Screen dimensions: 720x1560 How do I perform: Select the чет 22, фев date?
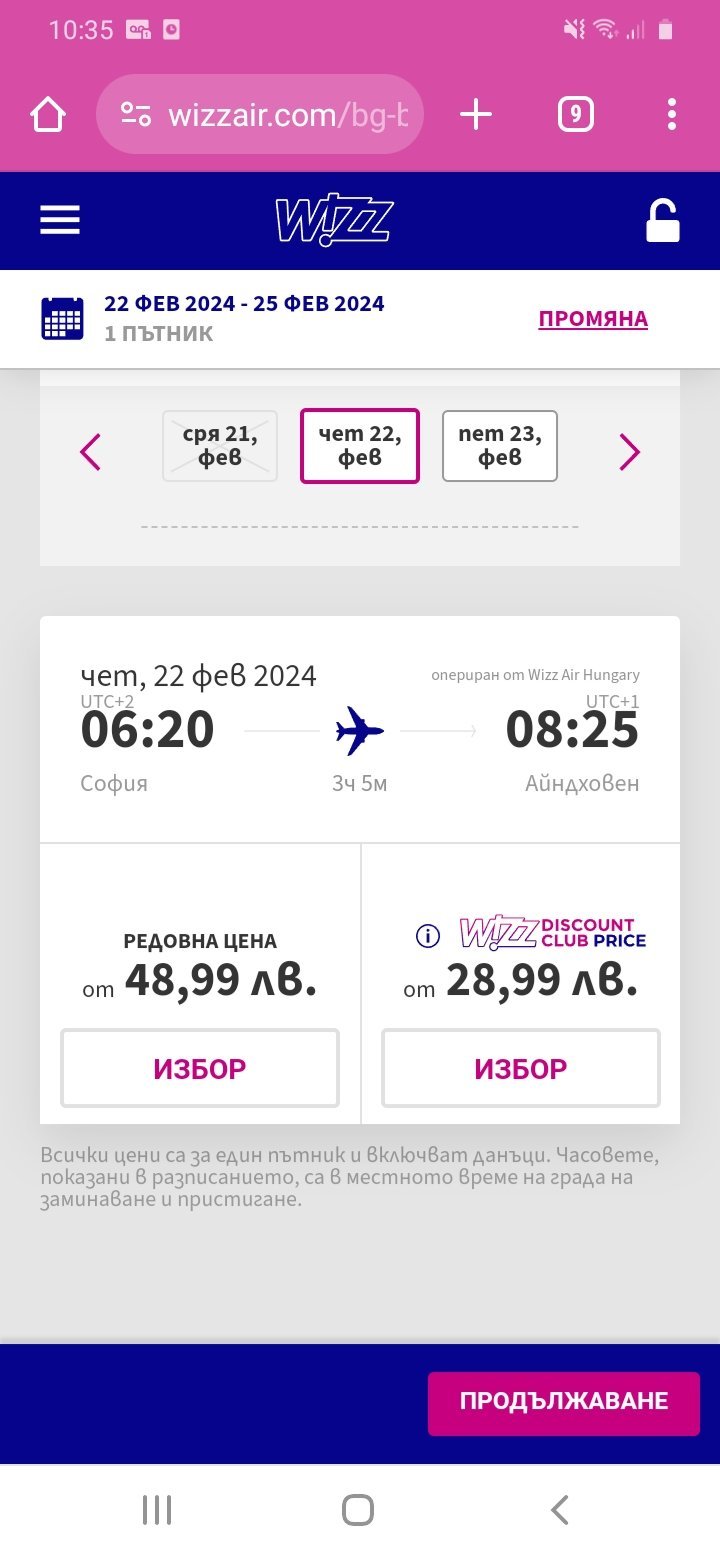click(360, 446)
